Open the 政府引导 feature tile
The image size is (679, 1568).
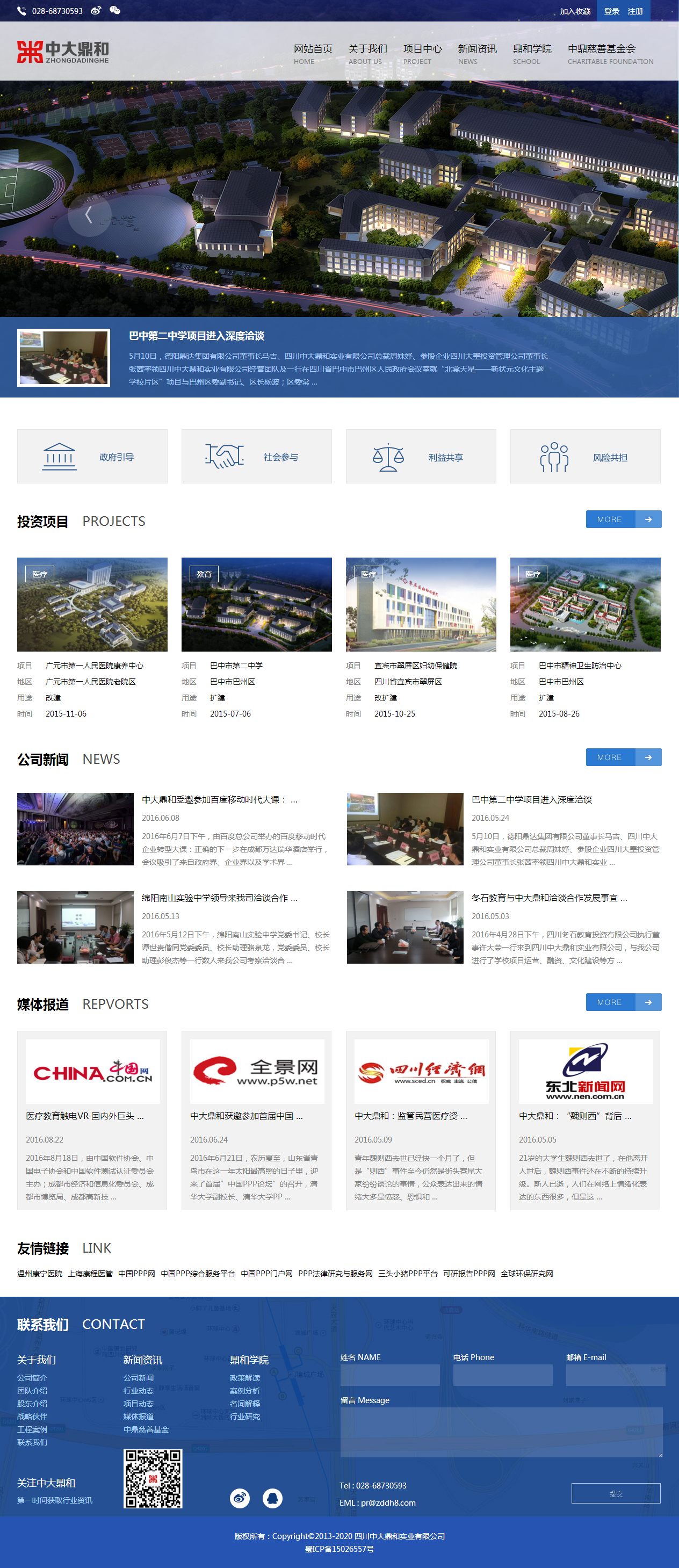point(92,457)
